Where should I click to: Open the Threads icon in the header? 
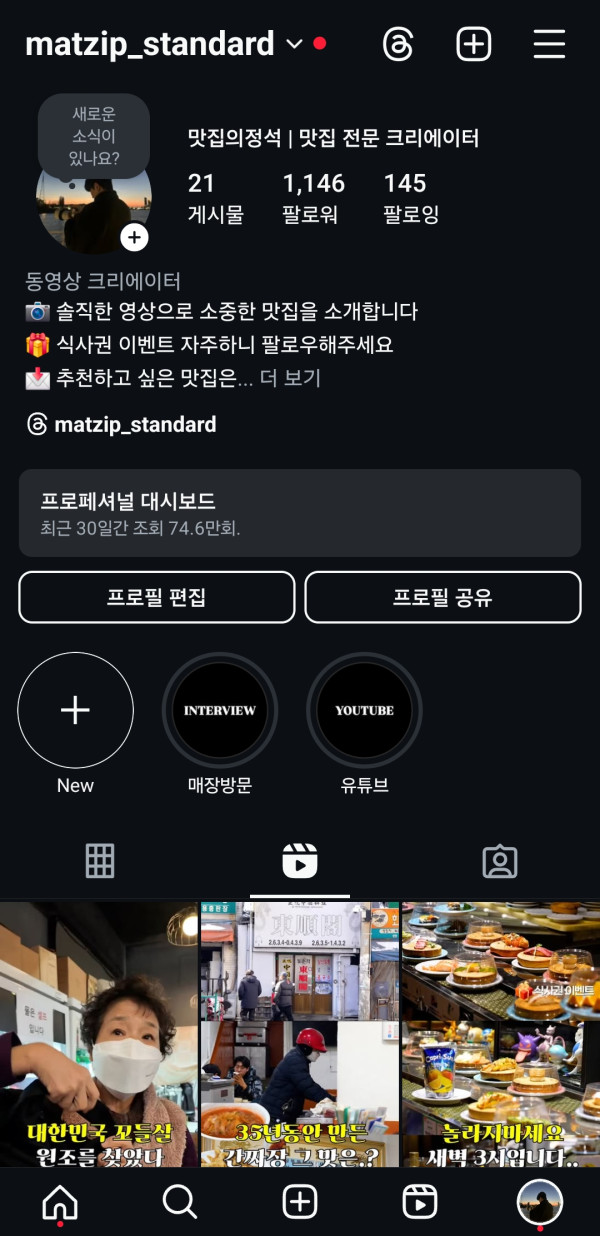pyautogui.click(x=398, y=44)
